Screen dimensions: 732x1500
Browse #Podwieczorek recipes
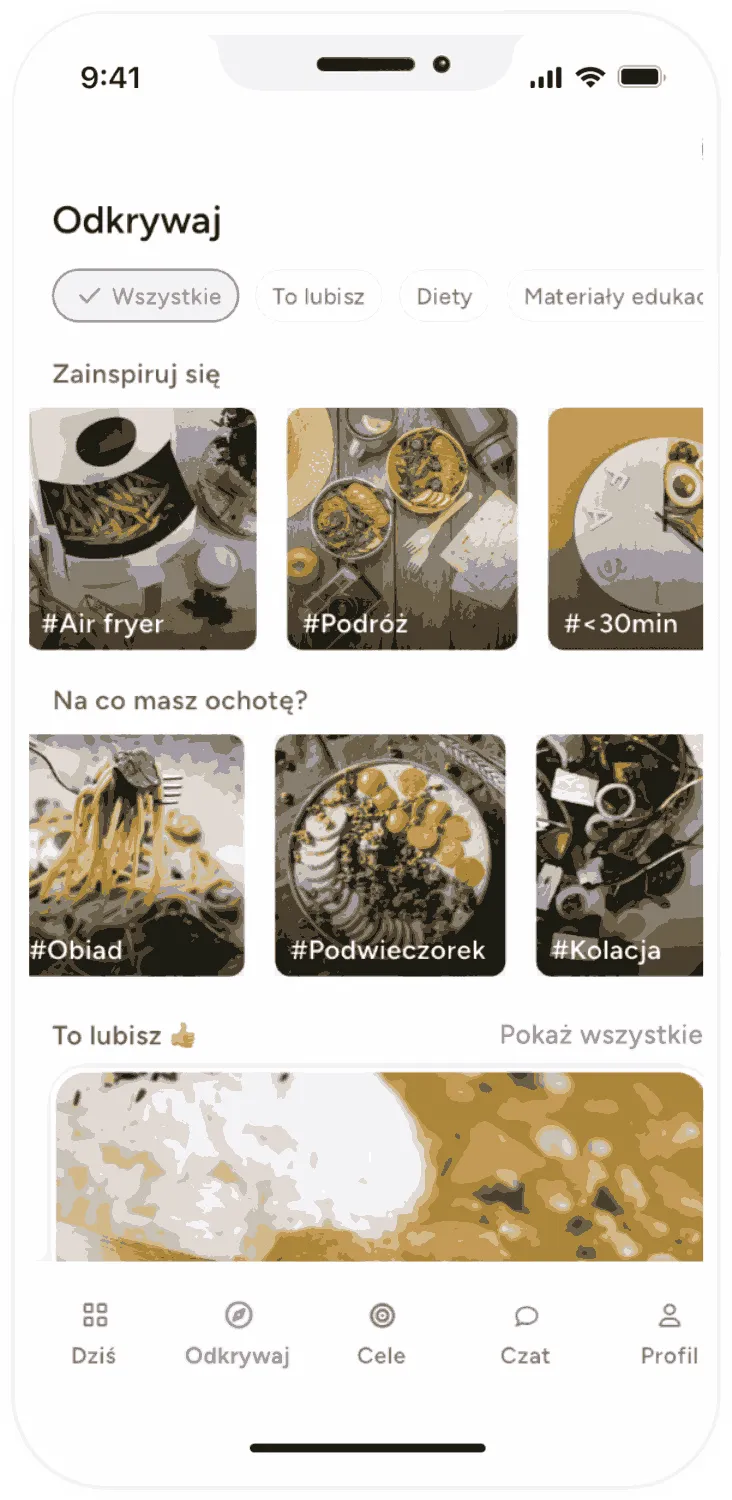pos(390,855)
